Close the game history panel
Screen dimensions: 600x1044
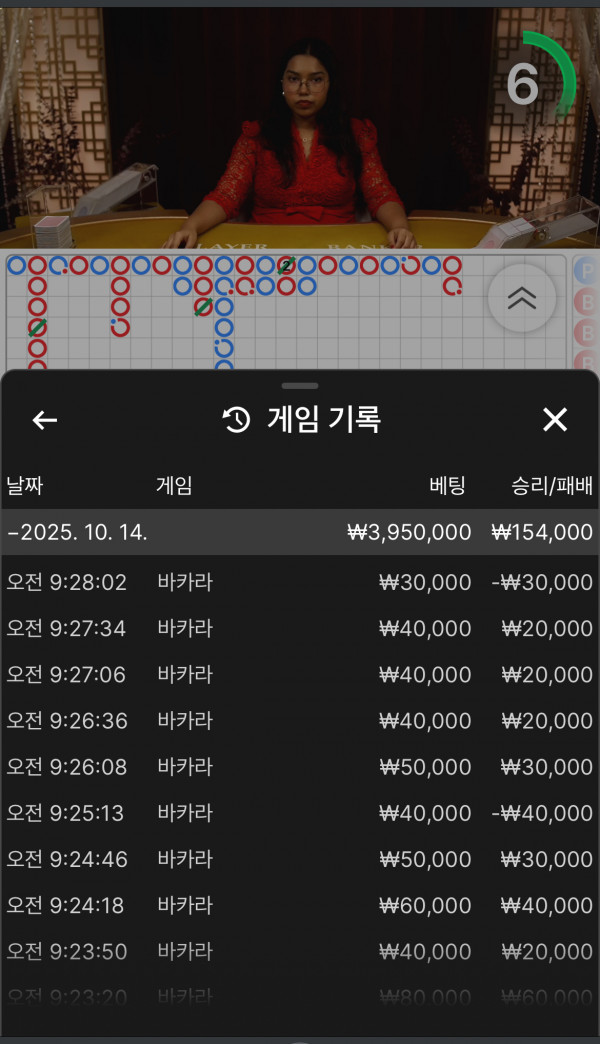click(555, 420)
